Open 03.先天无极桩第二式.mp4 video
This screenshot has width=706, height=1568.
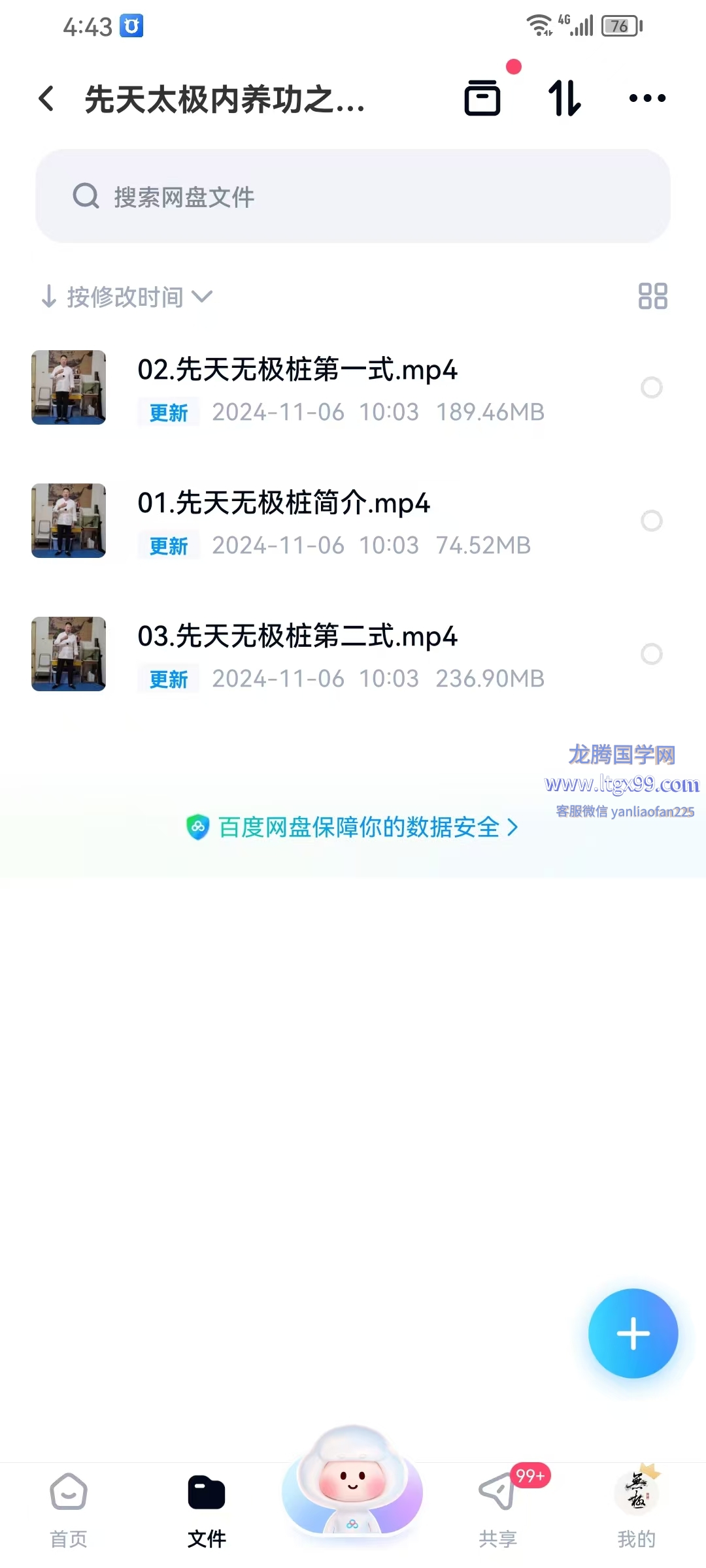(x=297, y=637)
